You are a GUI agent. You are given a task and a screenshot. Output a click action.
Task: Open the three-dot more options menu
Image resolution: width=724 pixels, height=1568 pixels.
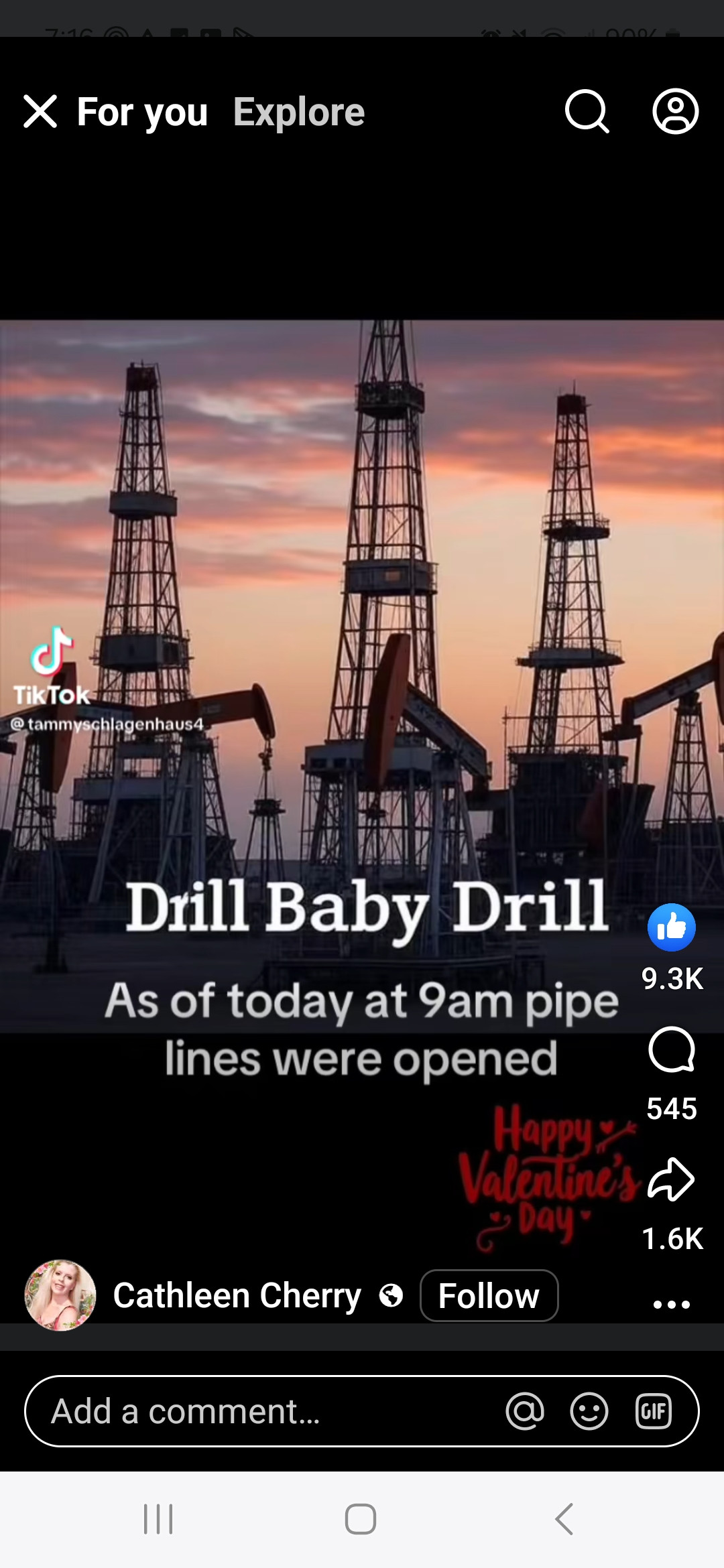(672, 1304)
